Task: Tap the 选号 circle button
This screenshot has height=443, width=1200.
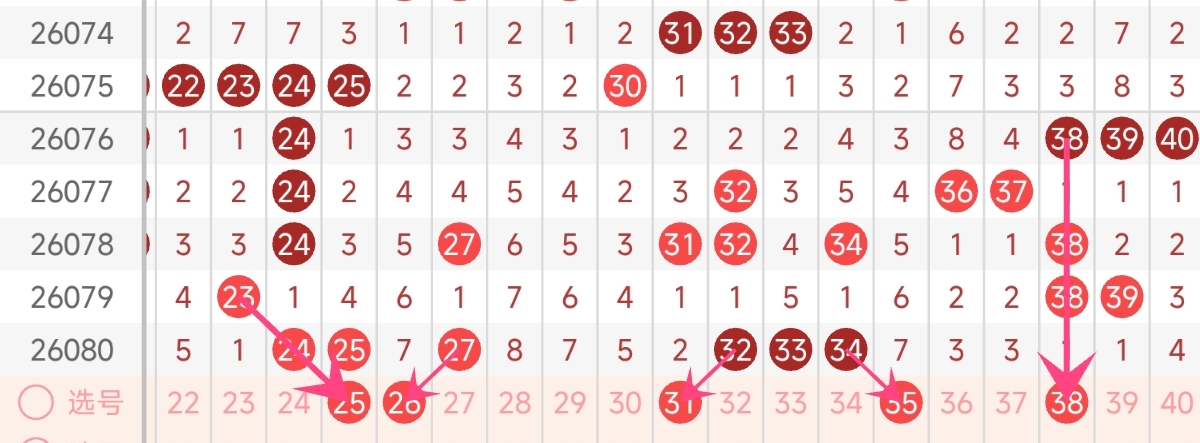Action: point(36,403)
